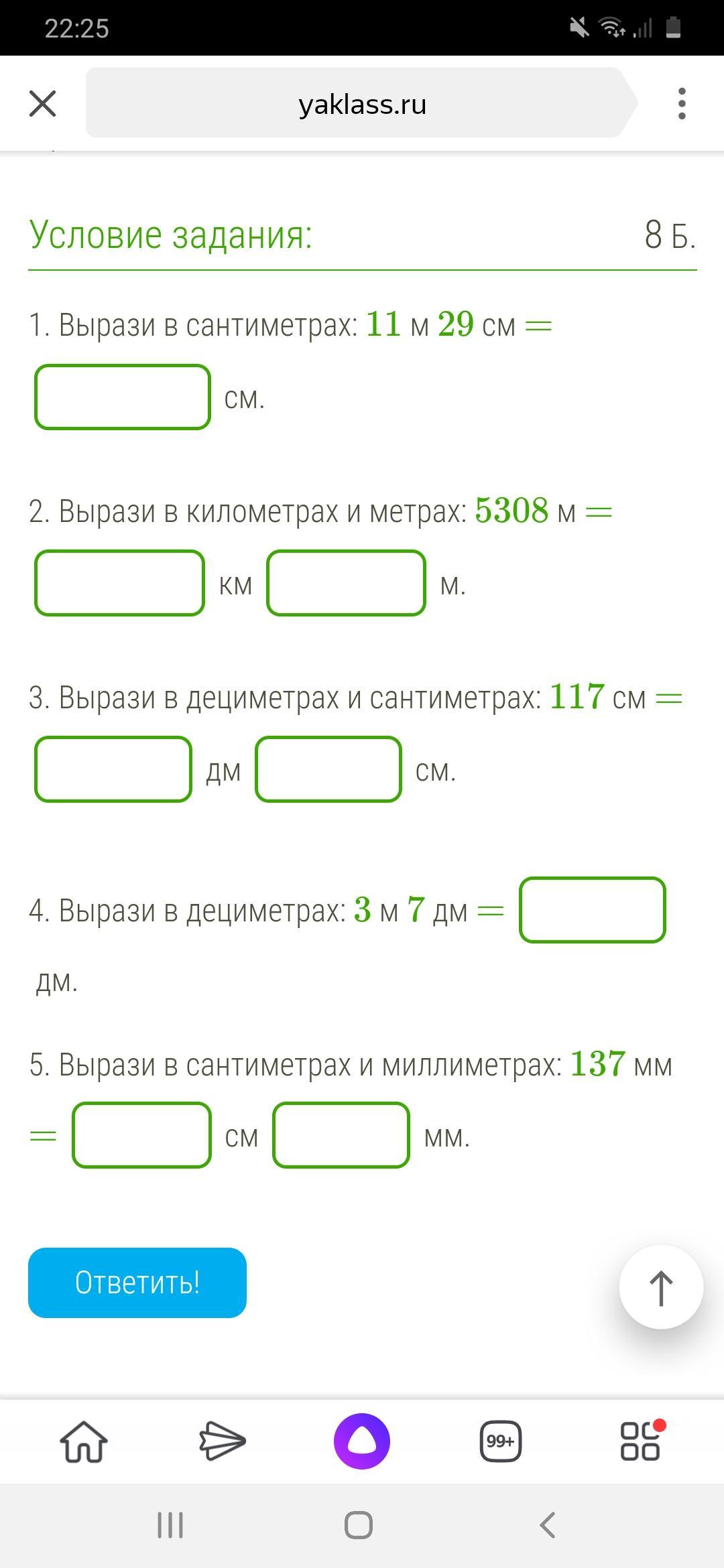
Task: Open the three-dot overflow menu
Action: [682, 104]
